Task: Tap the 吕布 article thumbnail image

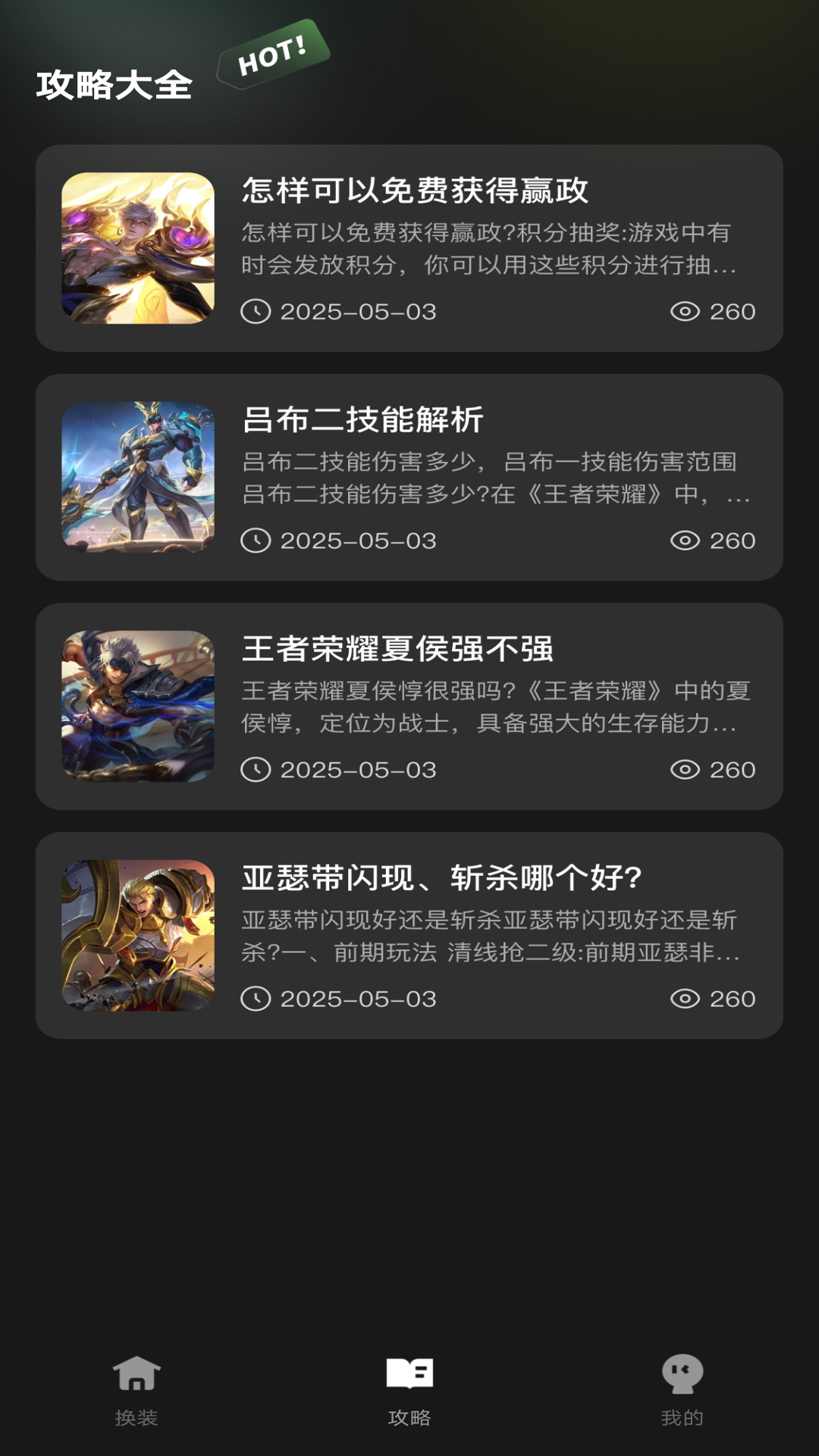Action: coord(139,476)
